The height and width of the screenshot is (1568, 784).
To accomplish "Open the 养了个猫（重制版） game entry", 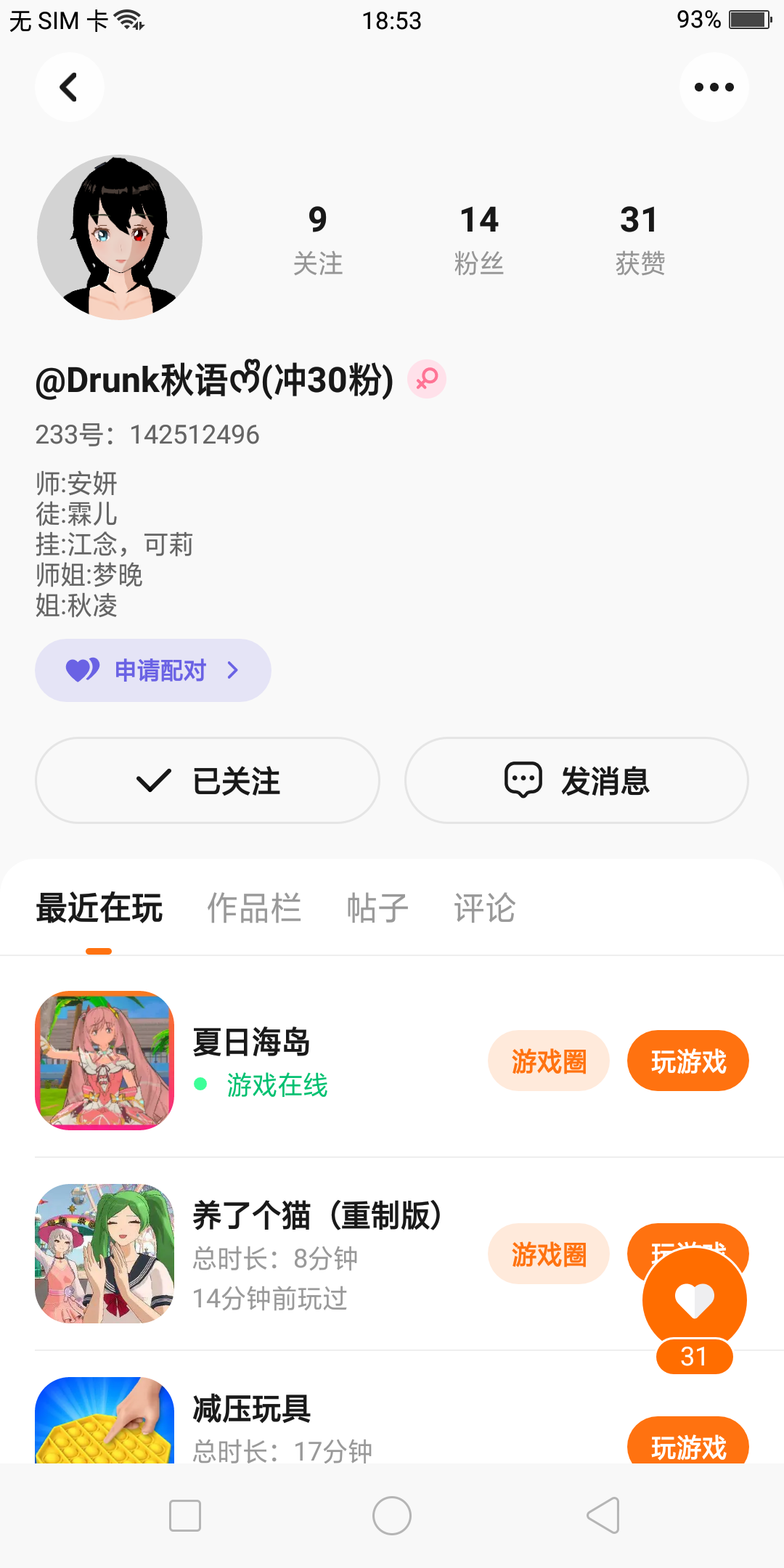I will [317, 1216].
